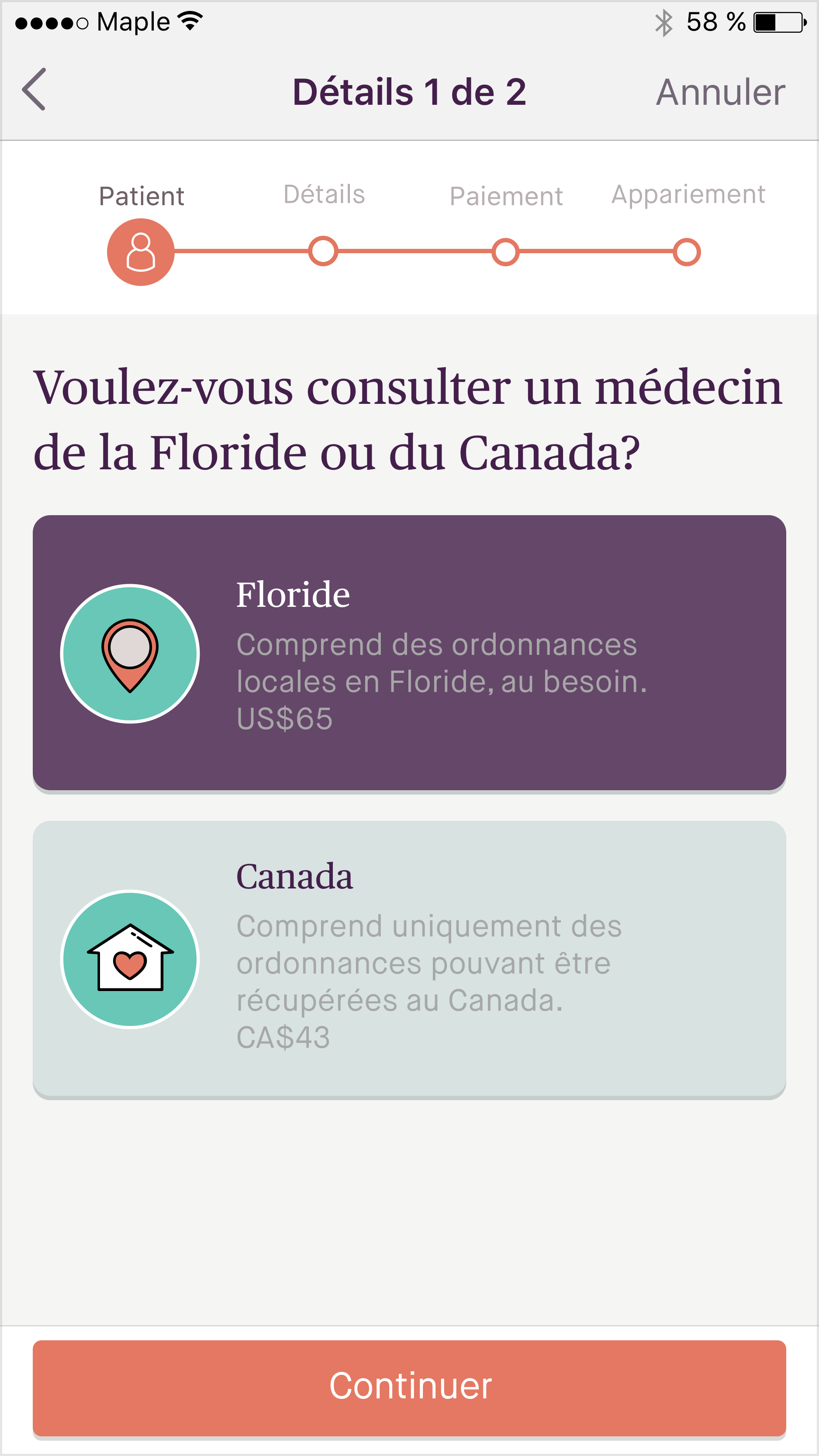
Task: Go back with the top-left arrow
Action: [34, 89]
